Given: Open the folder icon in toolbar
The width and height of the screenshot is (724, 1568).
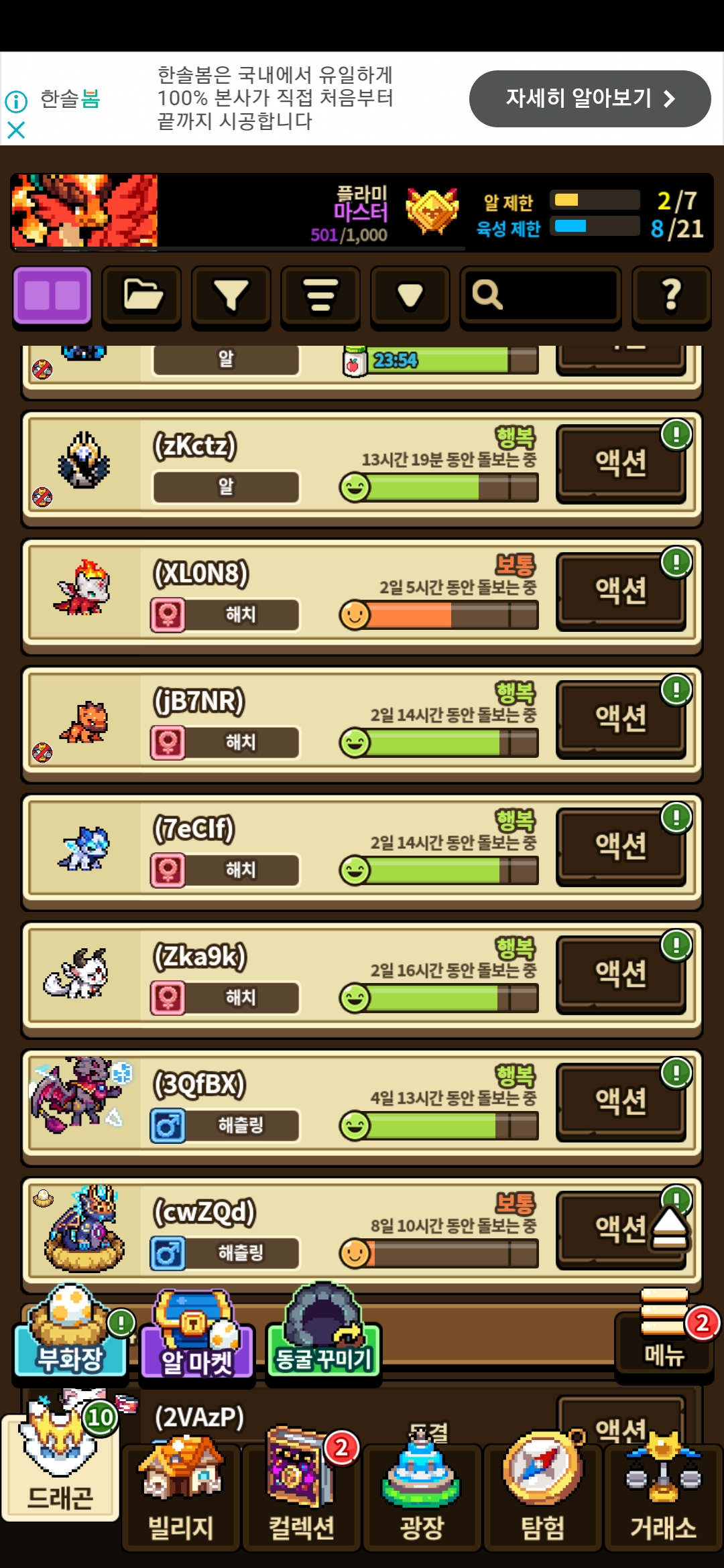Looking at the screenshot, I should point(141,296).
